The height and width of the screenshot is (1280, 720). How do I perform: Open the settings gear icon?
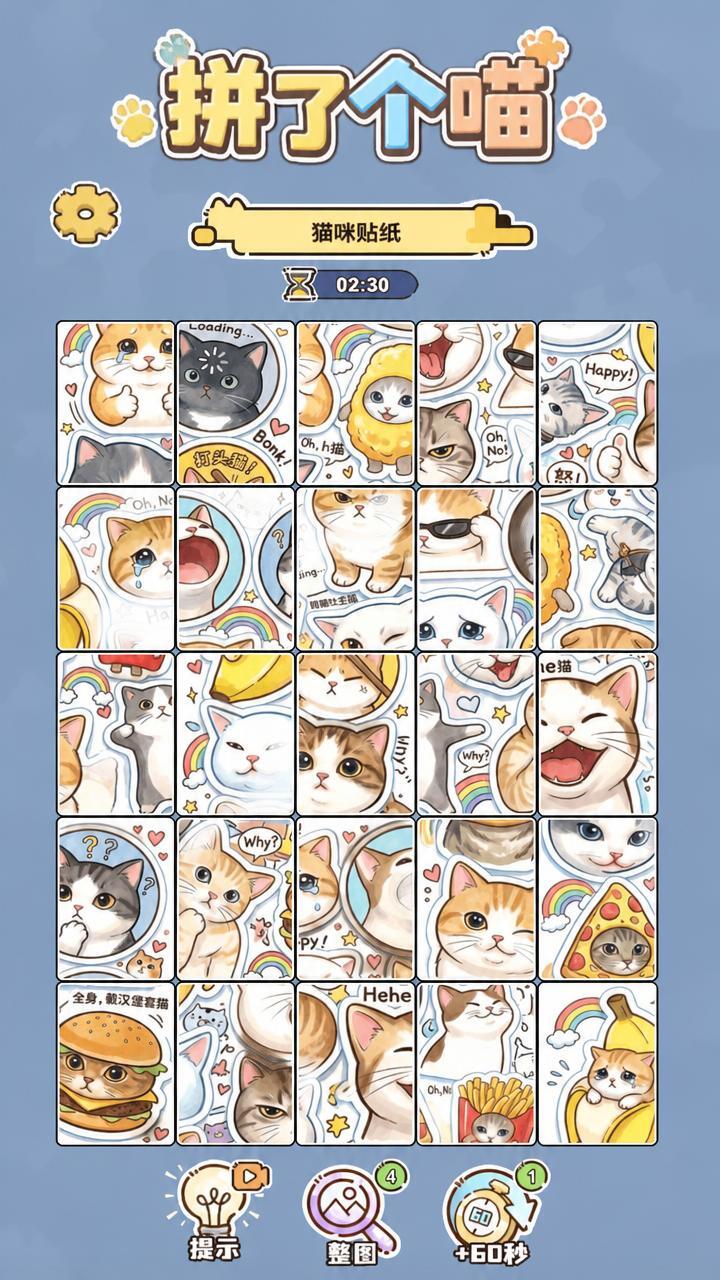pyautogui.click(x=86, y=213)
